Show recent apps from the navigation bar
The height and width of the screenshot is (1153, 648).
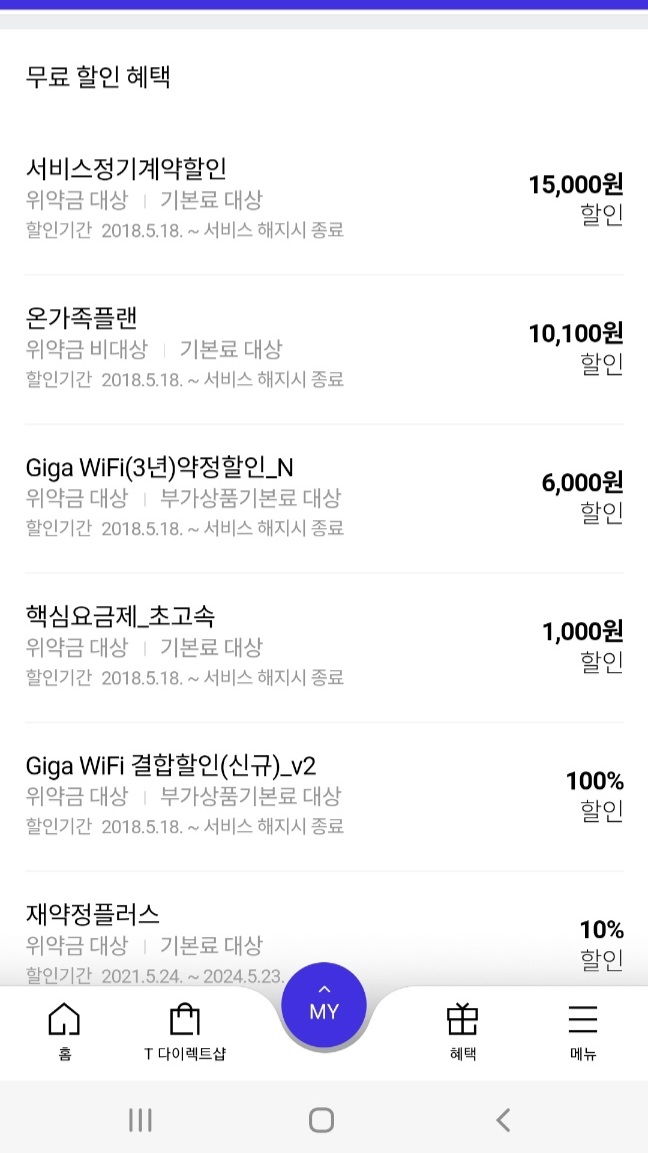tap(140, 1120)
